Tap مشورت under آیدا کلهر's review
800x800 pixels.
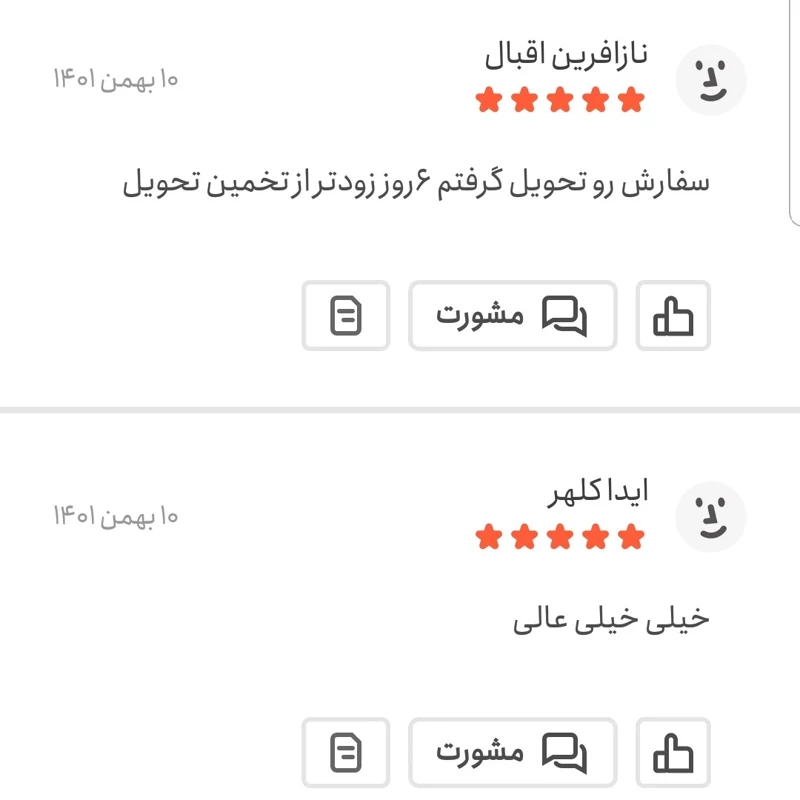(512, 752)
